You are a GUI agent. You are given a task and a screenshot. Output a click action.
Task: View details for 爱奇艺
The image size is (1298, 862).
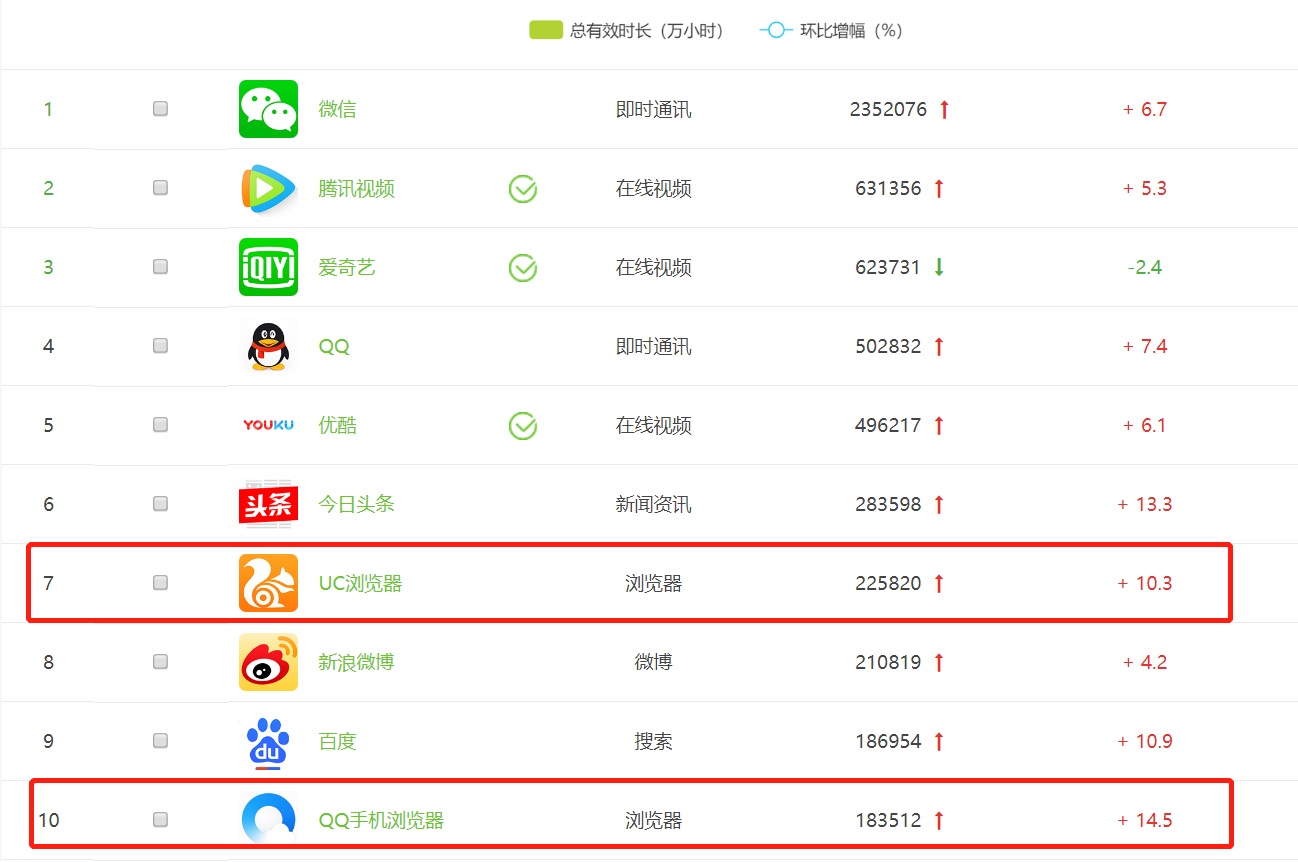point(347,267)
